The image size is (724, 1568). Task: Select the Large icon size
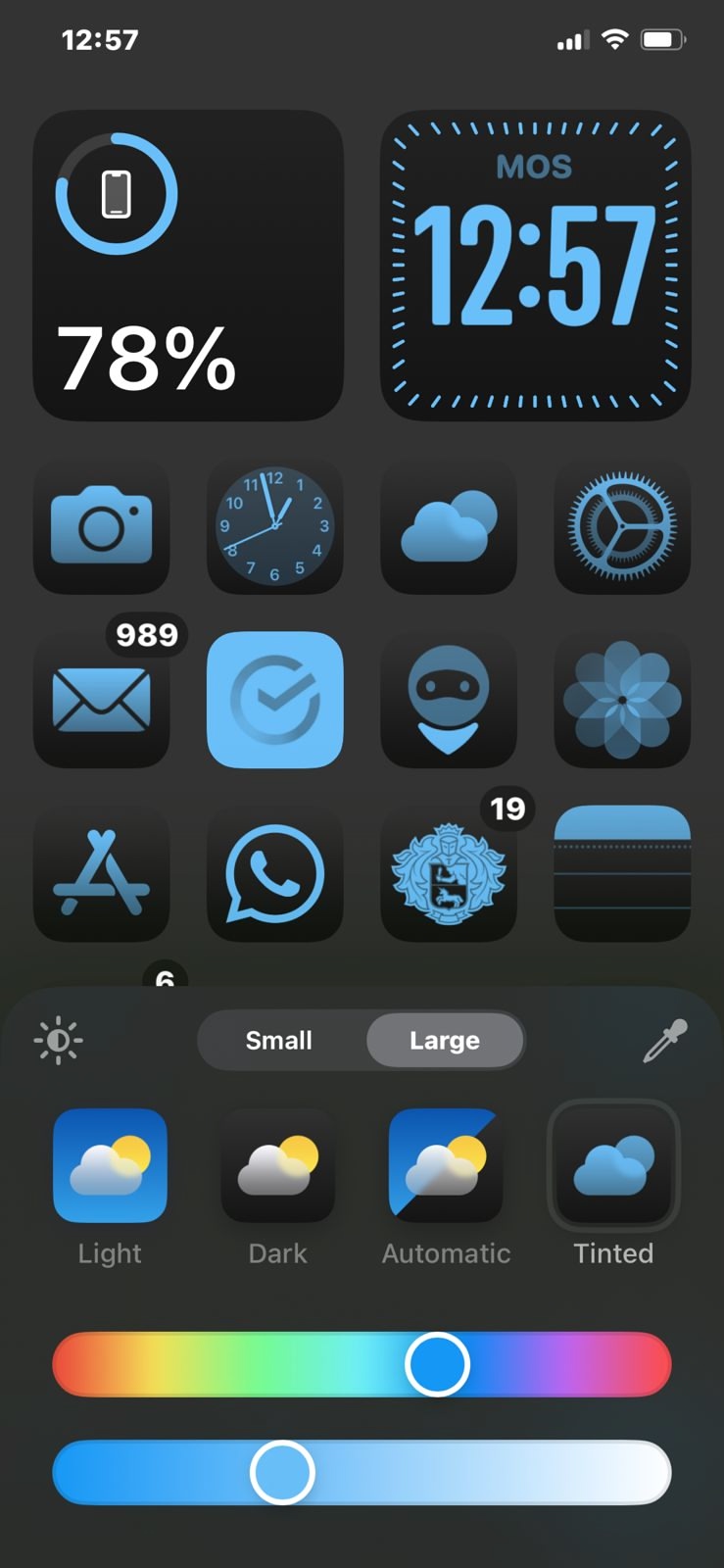coord(445,1040)
